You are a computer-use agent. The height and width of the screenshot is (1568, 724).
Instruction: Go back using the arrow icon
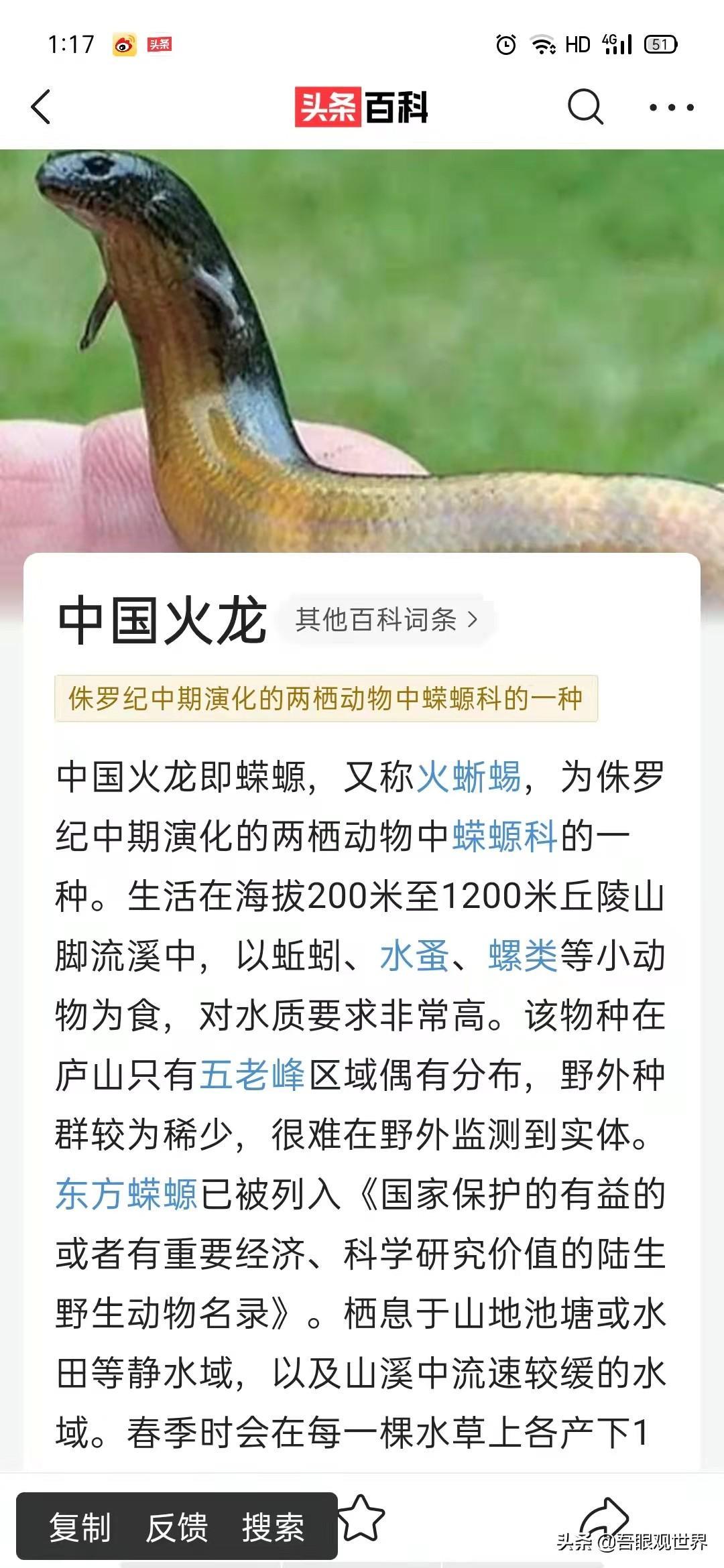(x=42, y=107)
